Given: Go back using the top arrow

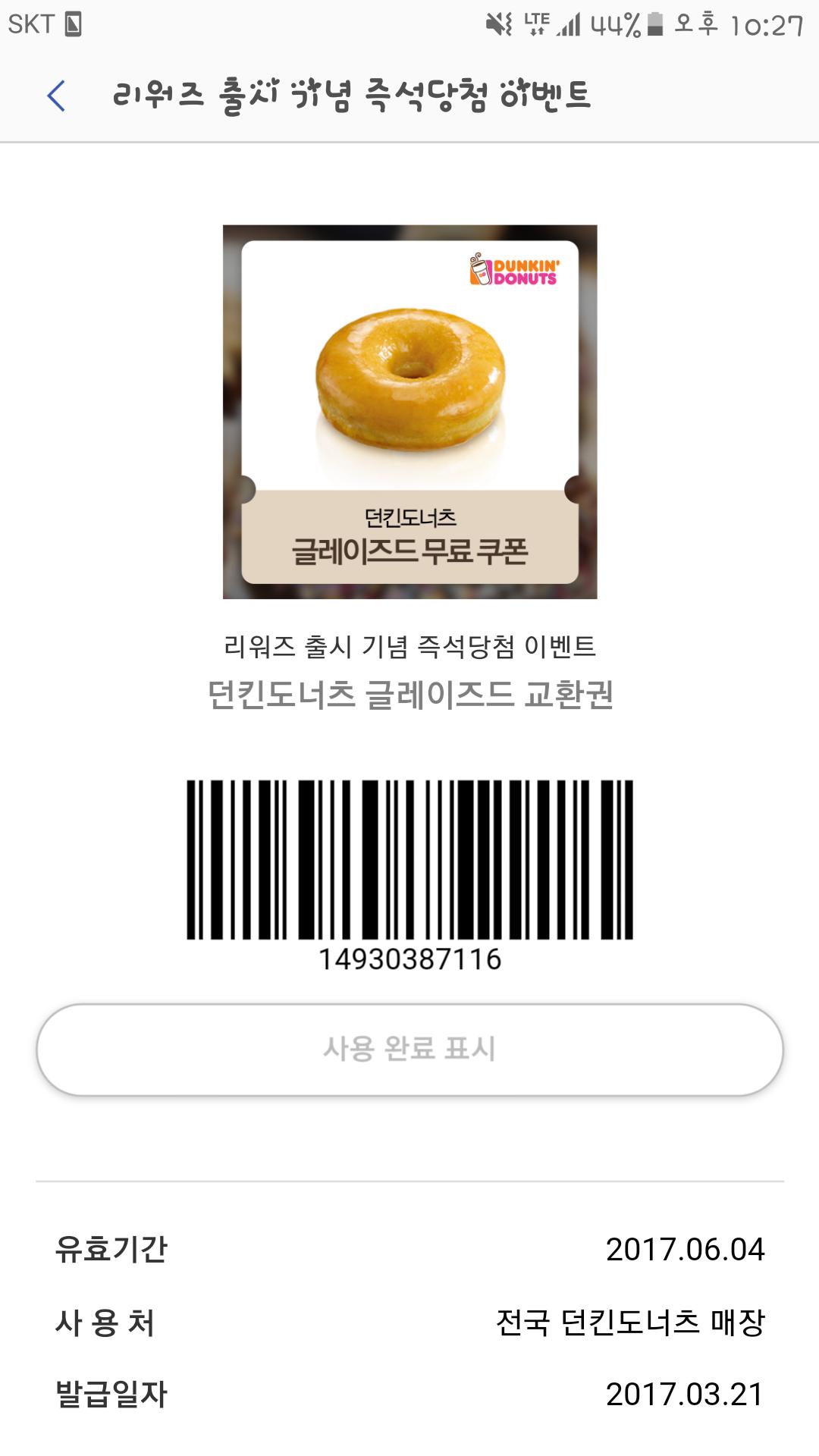Looking at the screenshot, I should pos(56,96).
